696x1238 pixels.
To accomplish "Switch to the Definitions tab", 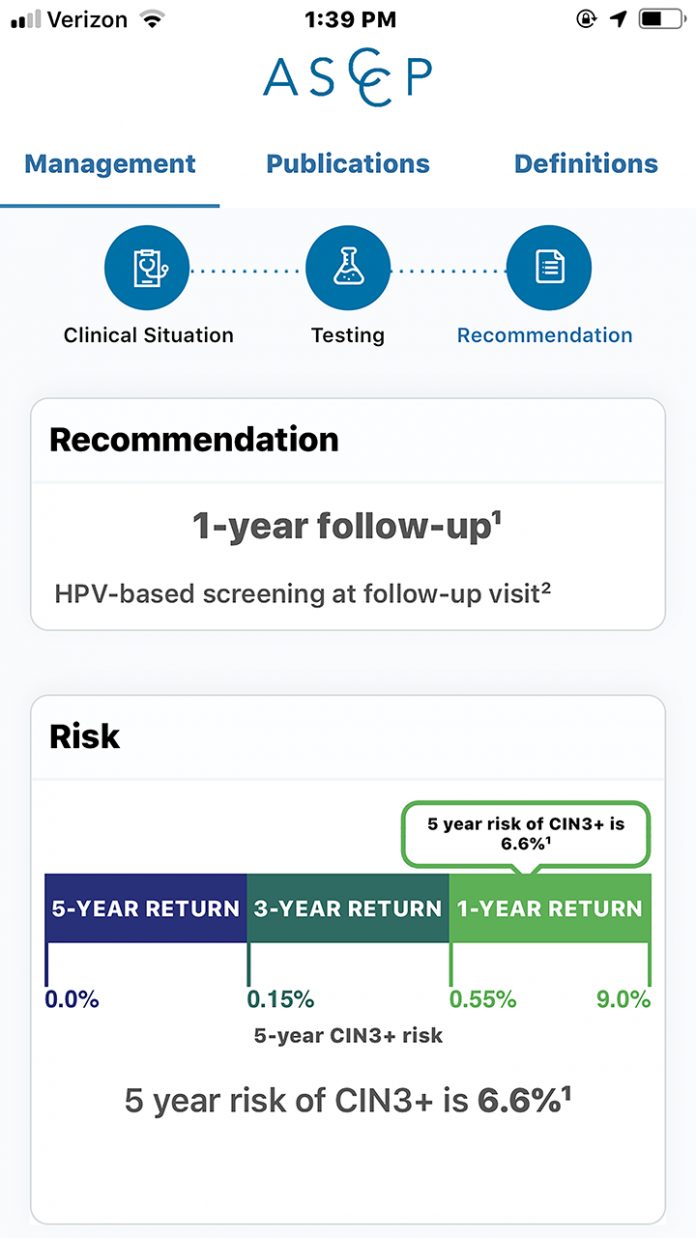I will click(x=586, y=164).
